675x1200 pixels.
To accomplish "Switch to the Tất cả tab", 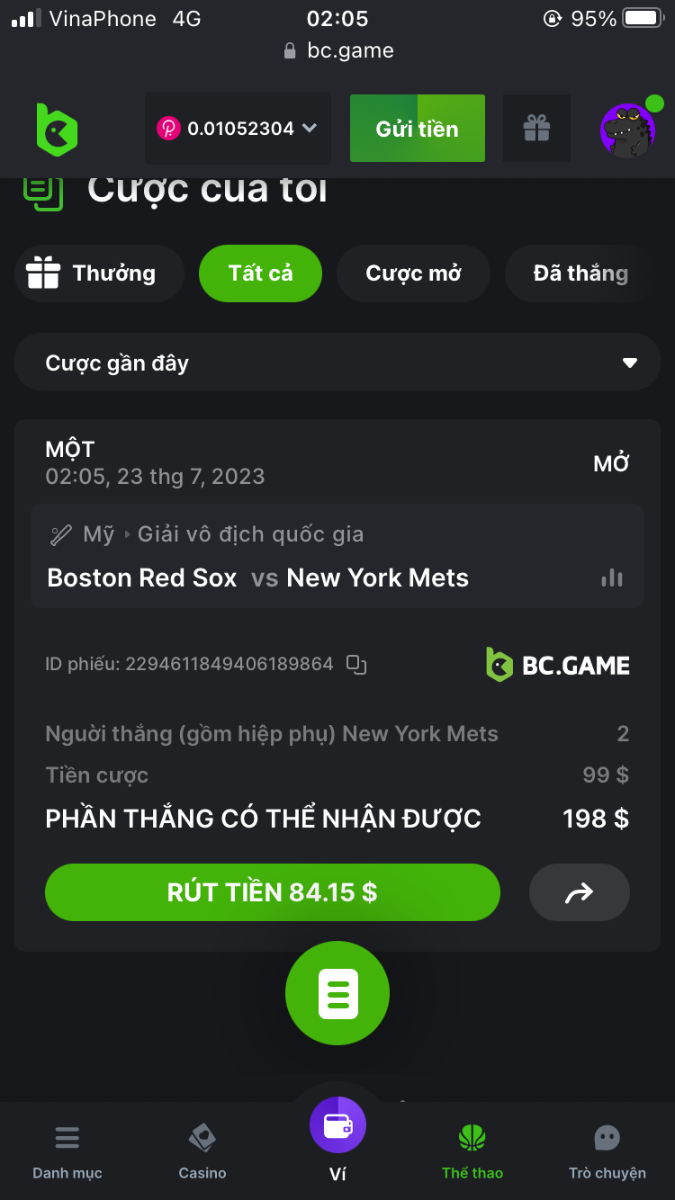I will [260, 273].
